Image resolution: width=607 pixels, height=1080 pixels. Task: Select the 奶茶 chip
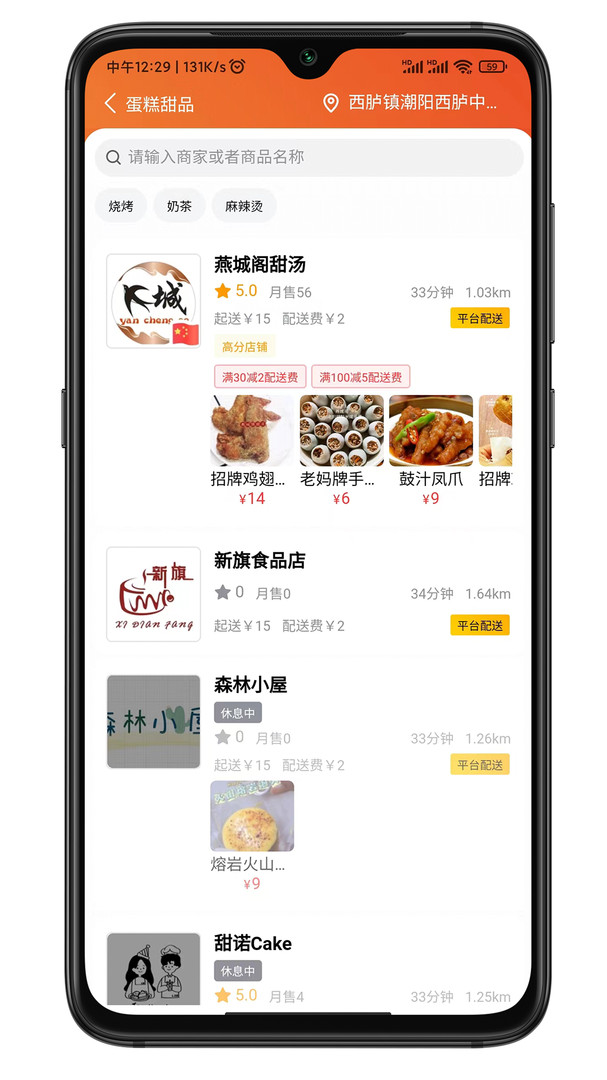(x=179, y=206)
